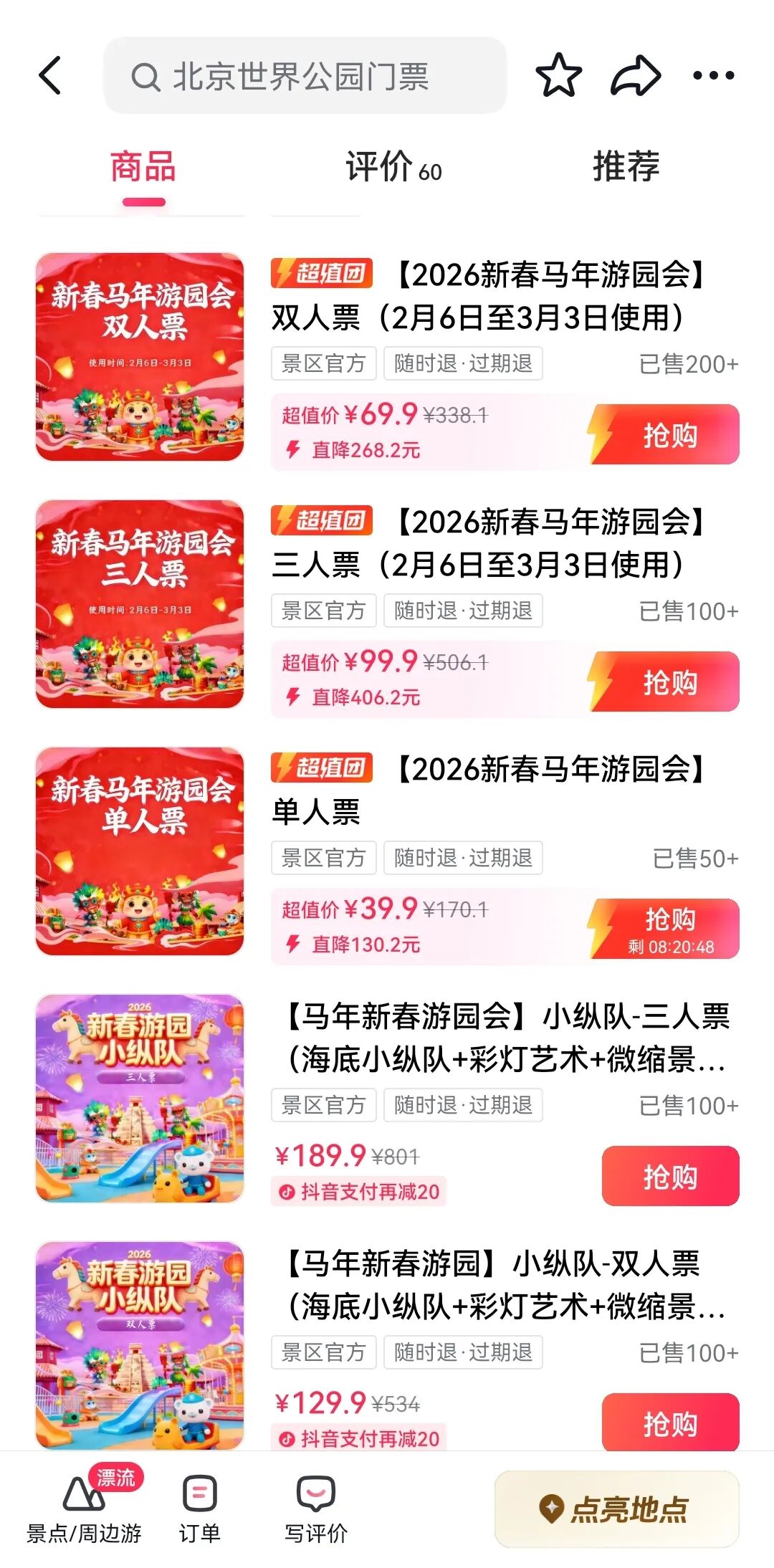774x1568 pixels.
Task: Open the 新春马年游园会 三人票 image
Action: (x=140, y=604)
